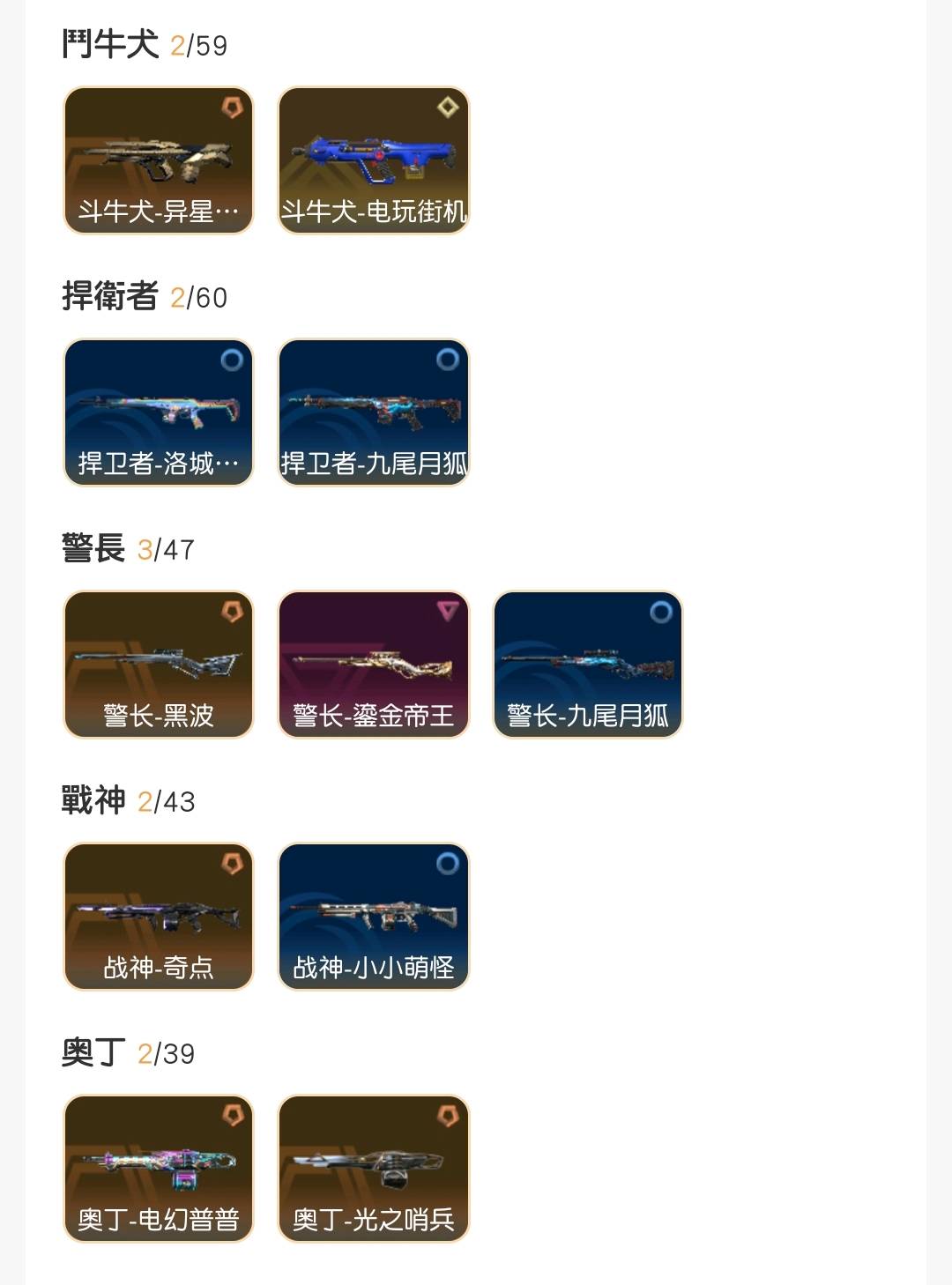Tap the 警长-黑波 skin card

159,665
